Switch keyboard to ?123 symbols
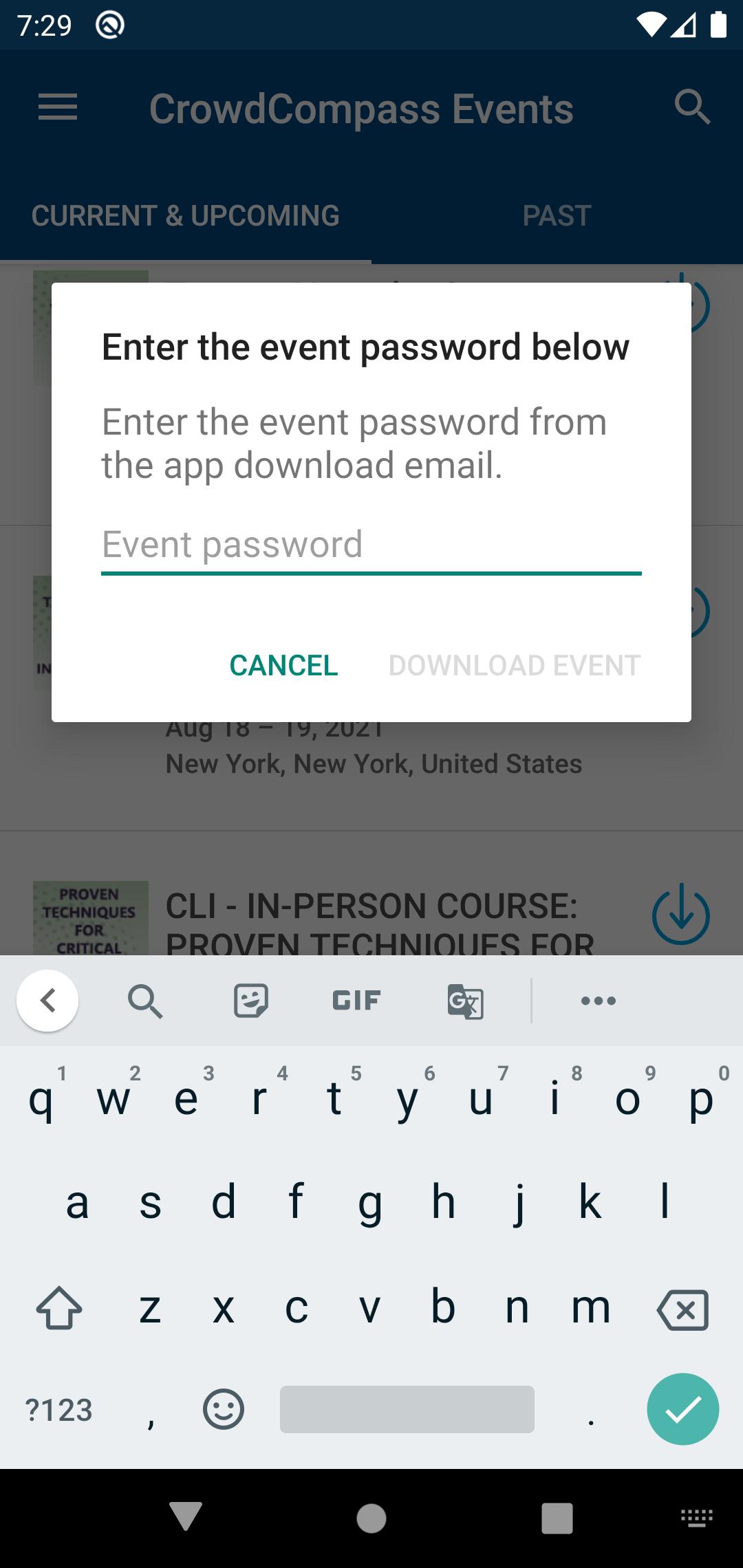This screenshot has width=743, height=1568. click(x=58, y=1410)
